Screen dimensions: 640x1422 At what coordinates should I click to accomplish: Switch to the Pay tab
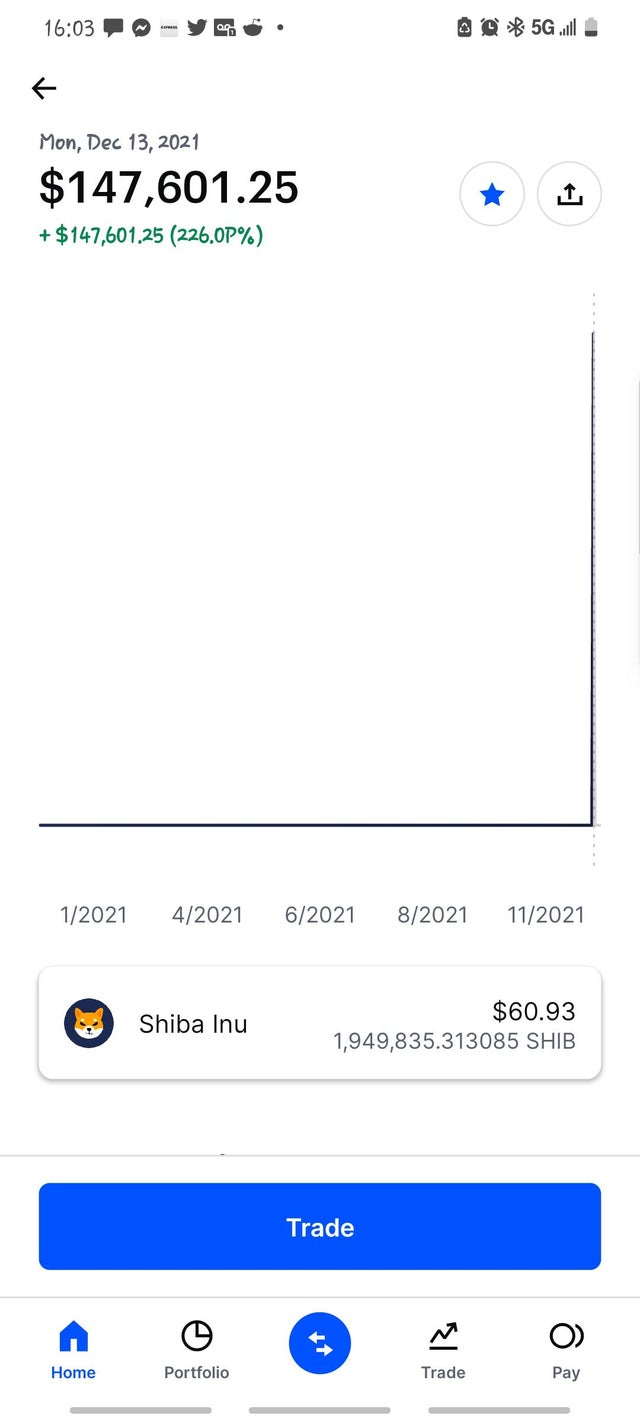(x=566, y=1350)
